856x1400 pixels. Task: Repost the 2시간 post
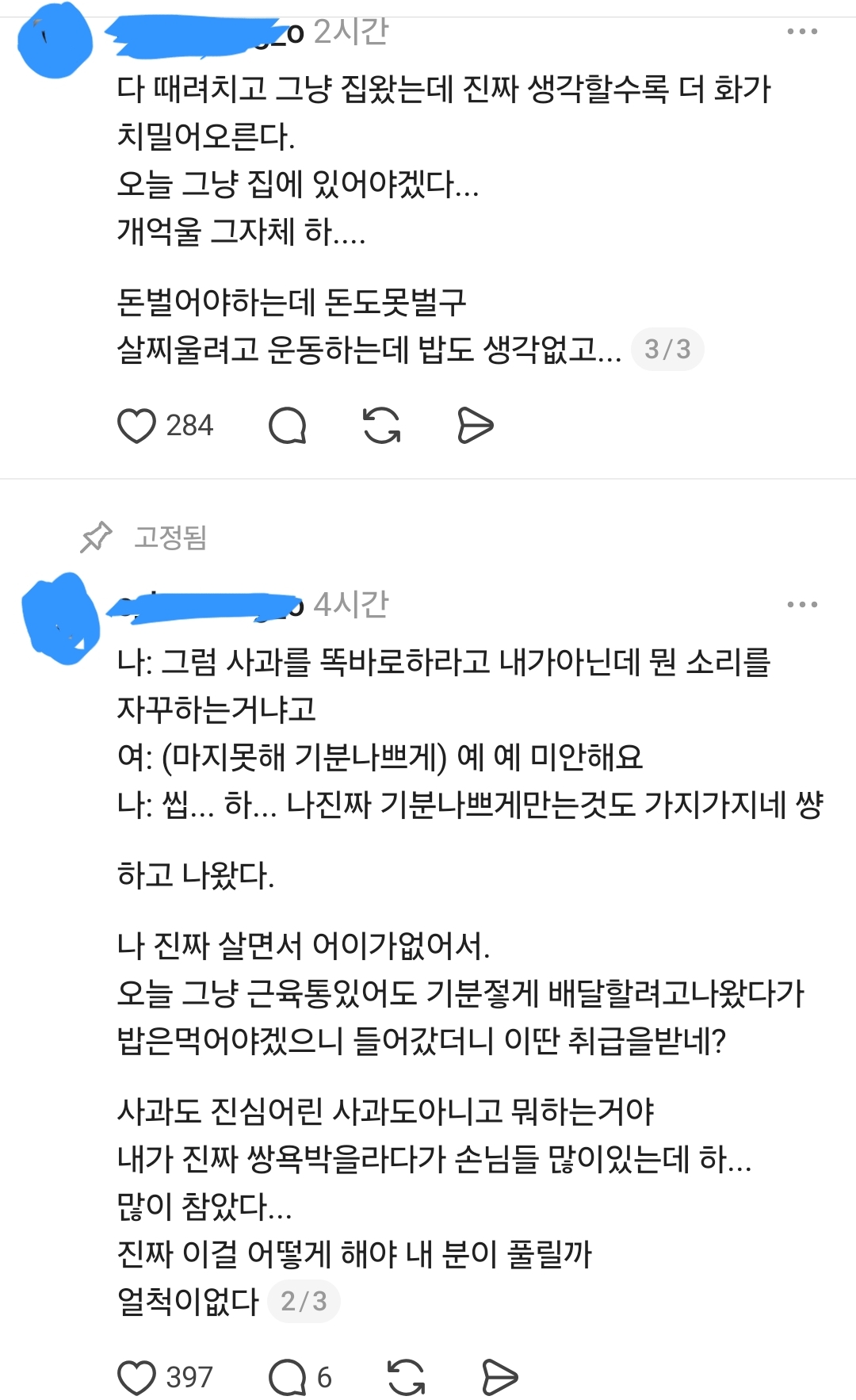click(382, 426)
